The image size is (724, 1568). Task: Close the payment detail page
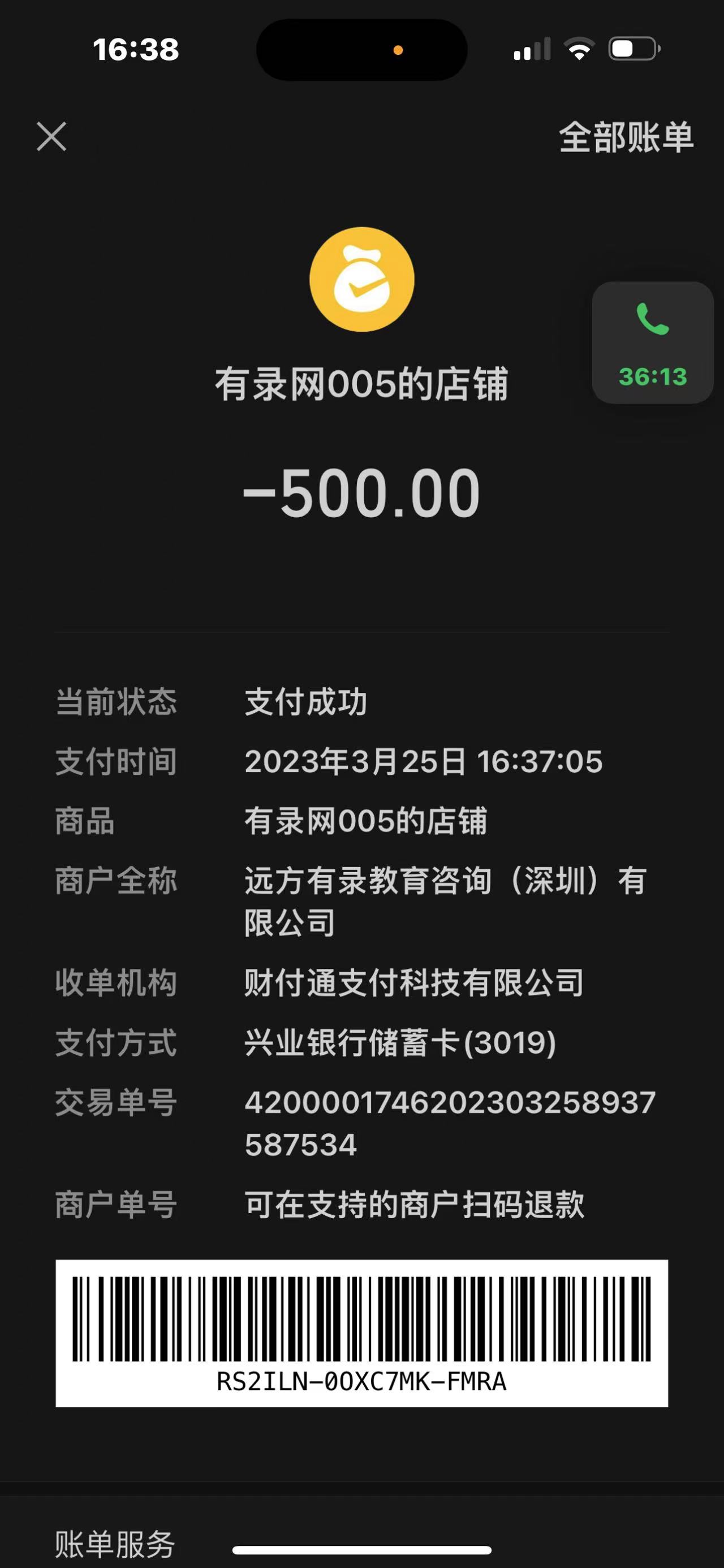pyautogui.click(x=51, y=136)
